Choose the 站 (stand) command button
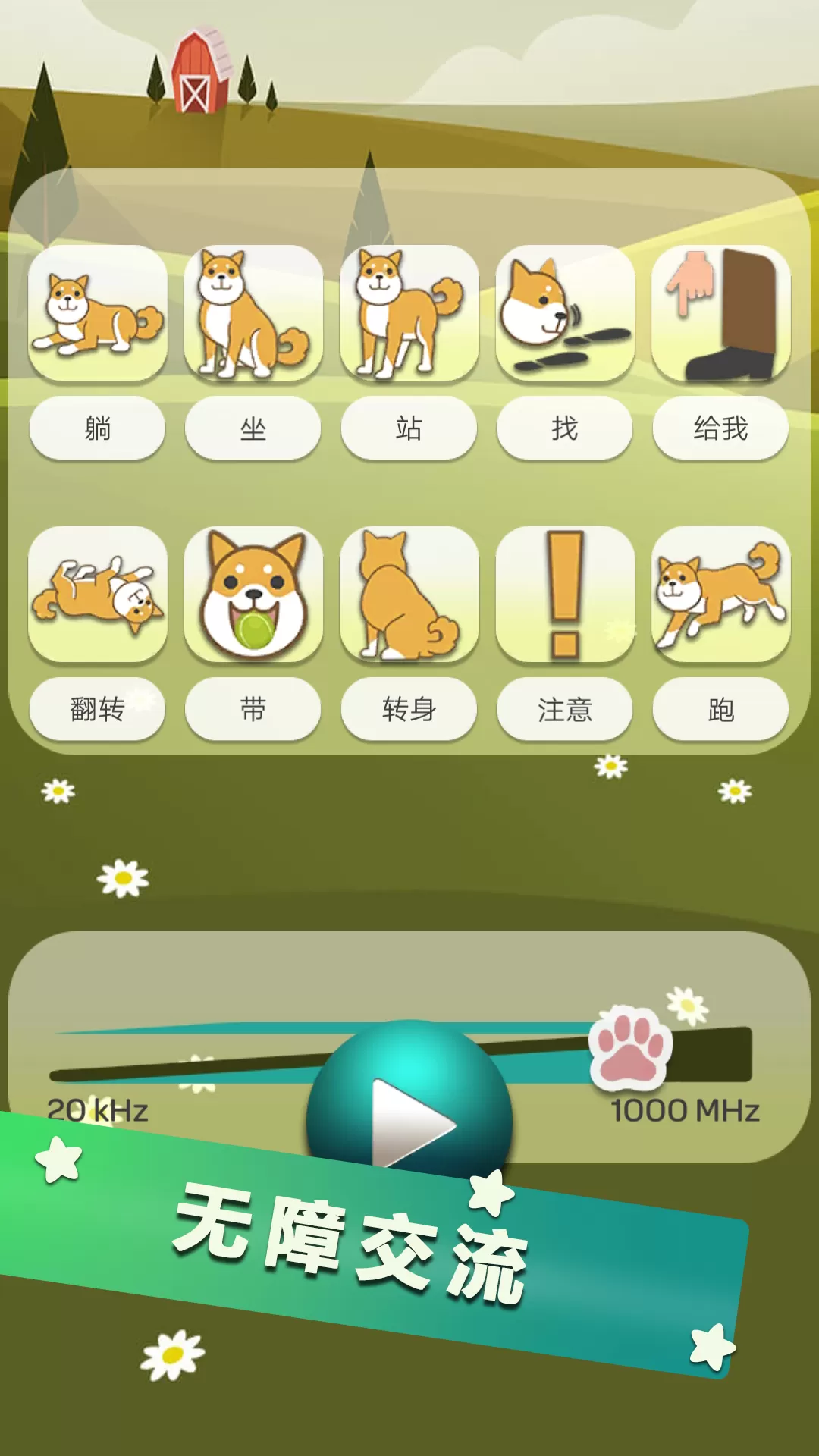Image resolution: width=819 pixels, height=1456 pixels. pyautogui.click(x=409, y=428)
